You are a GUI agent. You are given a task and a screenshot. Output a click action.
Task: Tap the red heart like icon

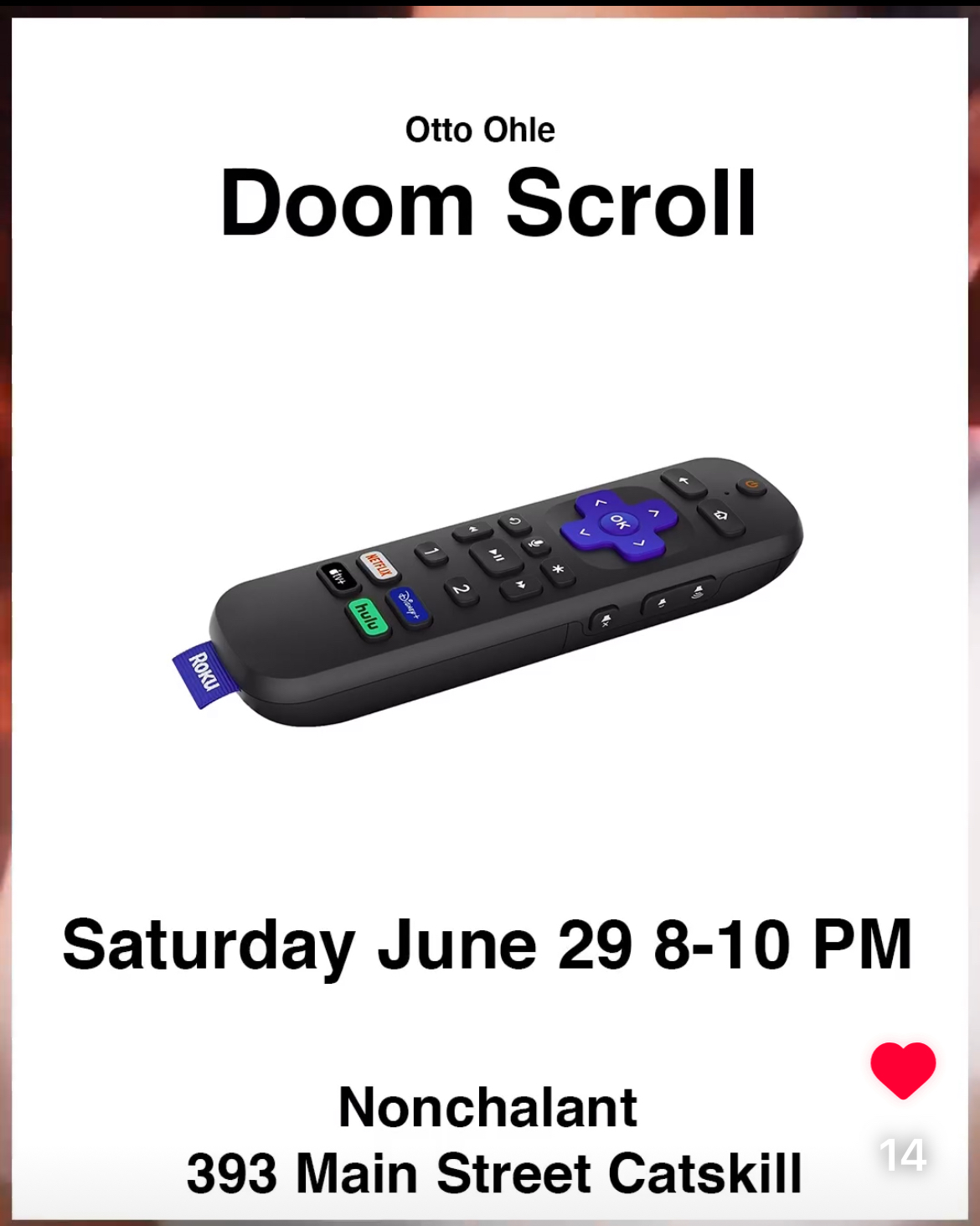(903, 1069)
